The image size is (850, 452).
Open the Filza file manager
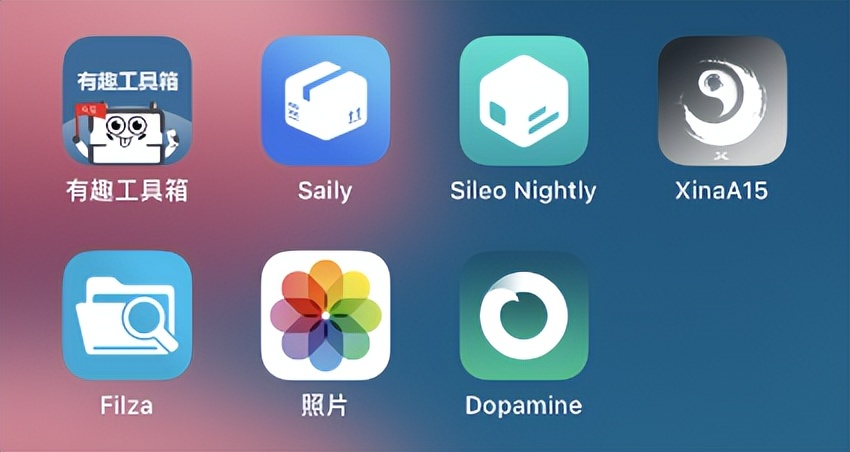(127, 315)
